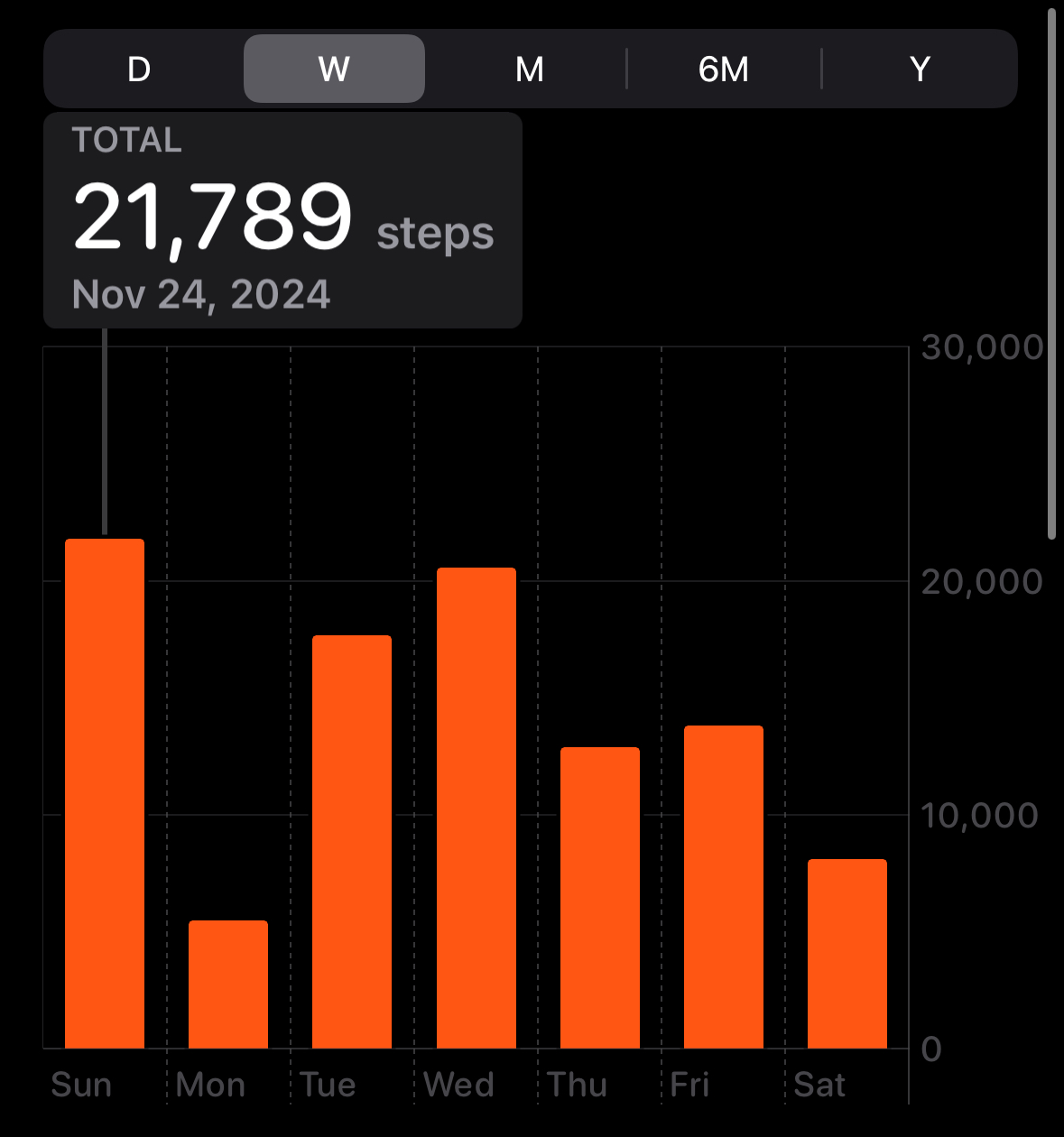The image size is (1064, 1137).
Task: Switch to the Y year view
Action: [920, 69]
